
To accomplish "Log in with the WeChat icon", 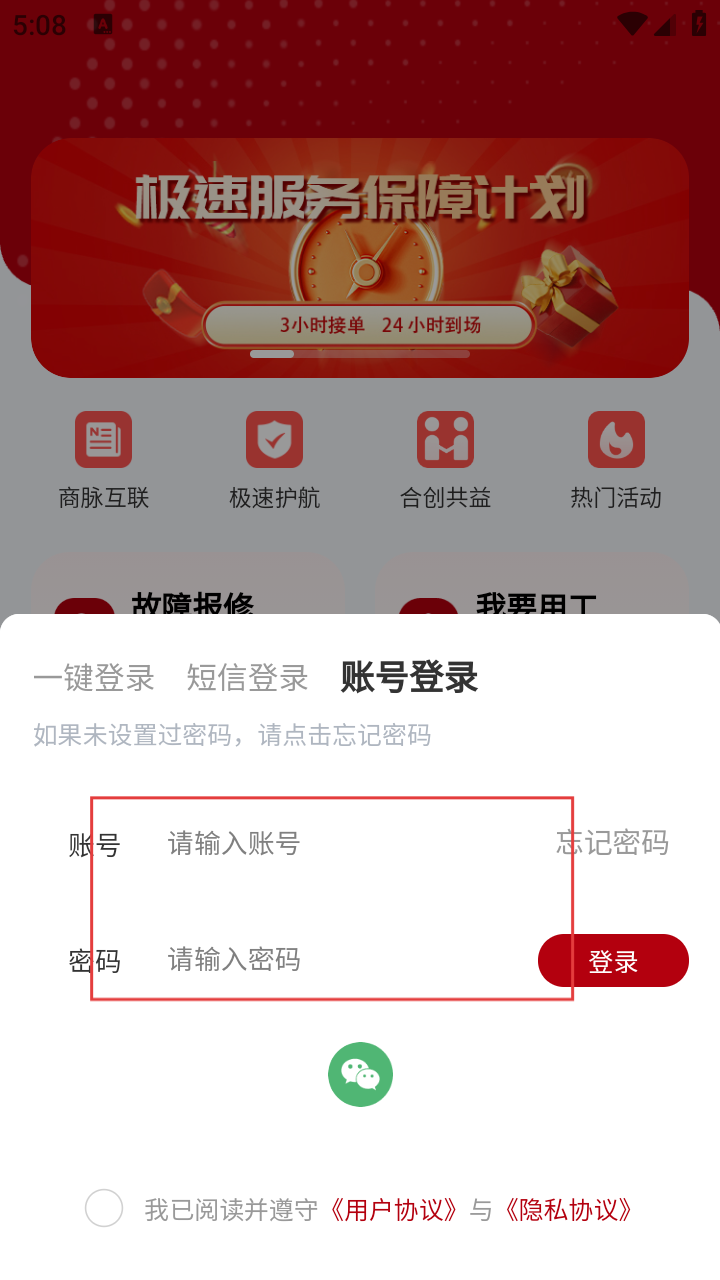I will [360, 1074].
